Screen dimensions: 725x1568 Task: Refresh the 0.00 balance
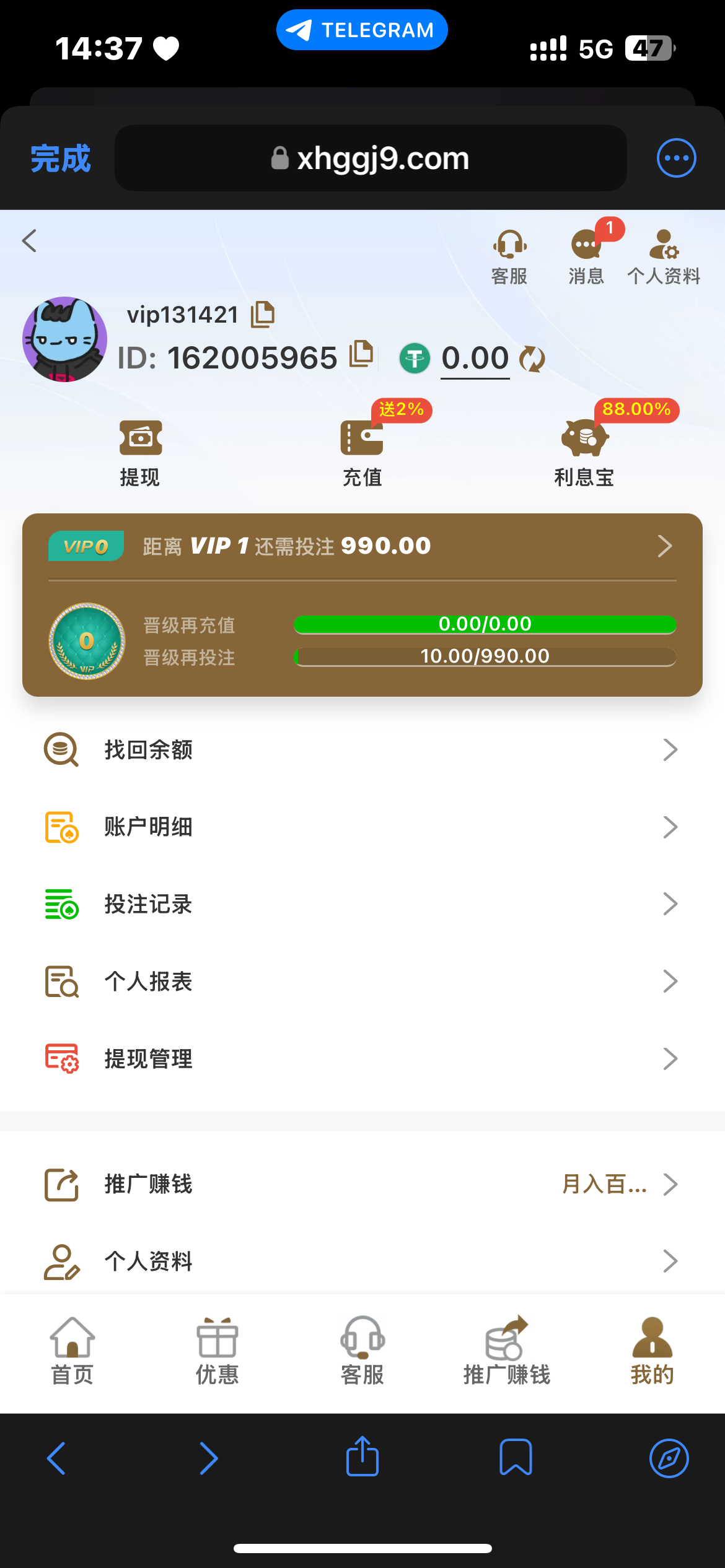[x=532, y=359]
